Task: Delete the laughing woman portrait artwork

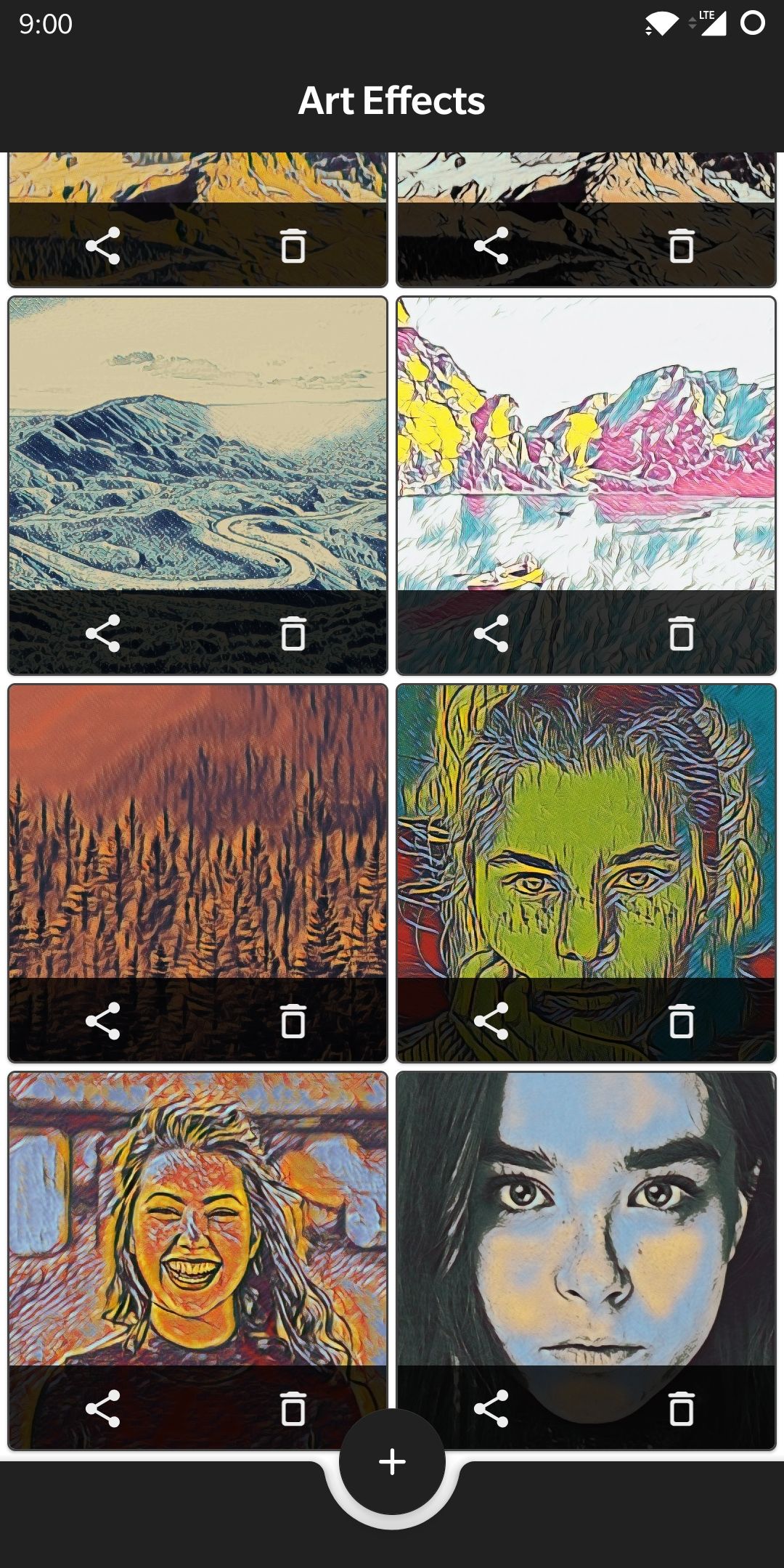Action: 293,1408
